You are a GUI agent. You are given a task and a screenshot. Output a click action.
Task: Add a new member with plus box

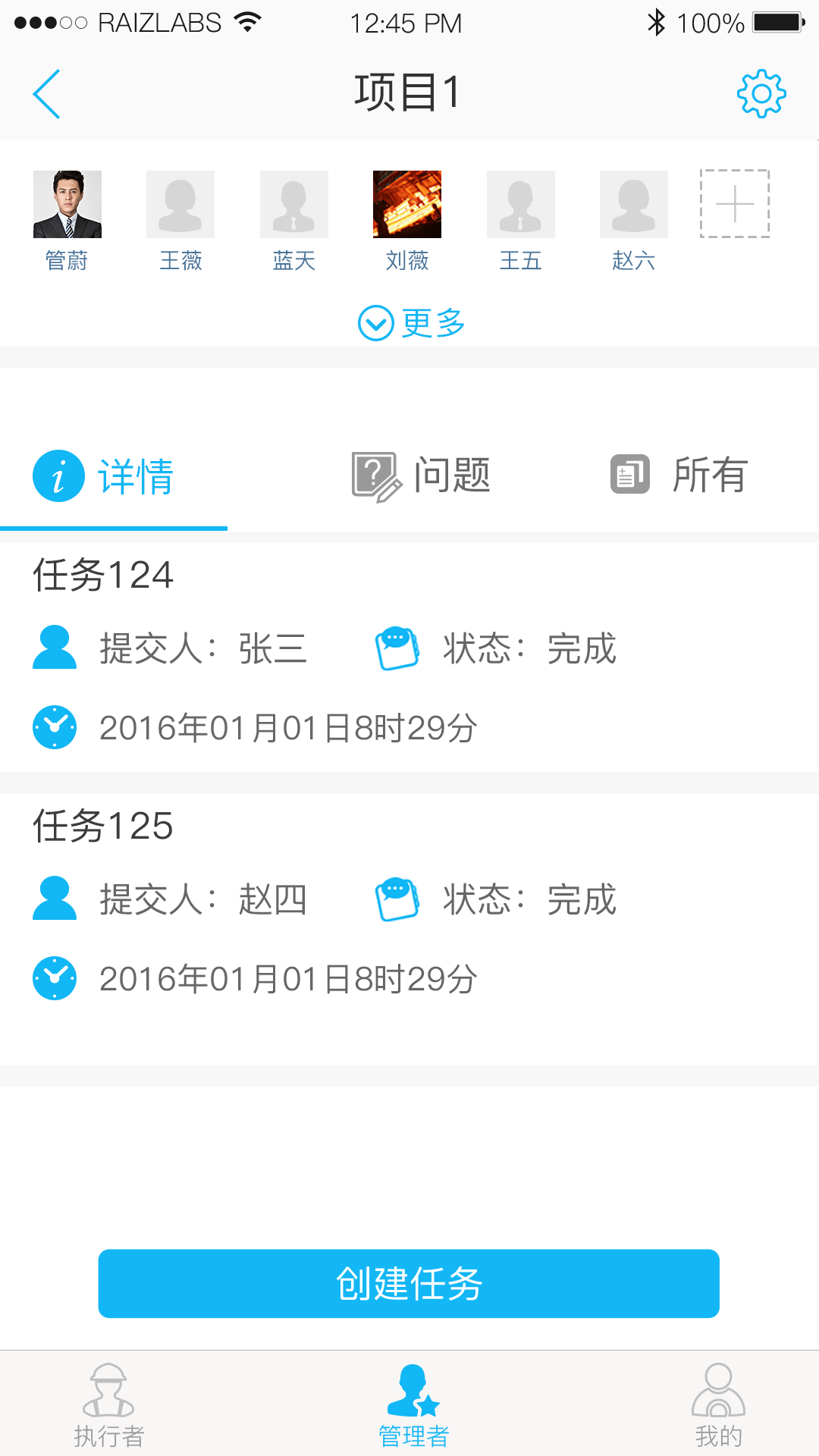click(735, 204)
